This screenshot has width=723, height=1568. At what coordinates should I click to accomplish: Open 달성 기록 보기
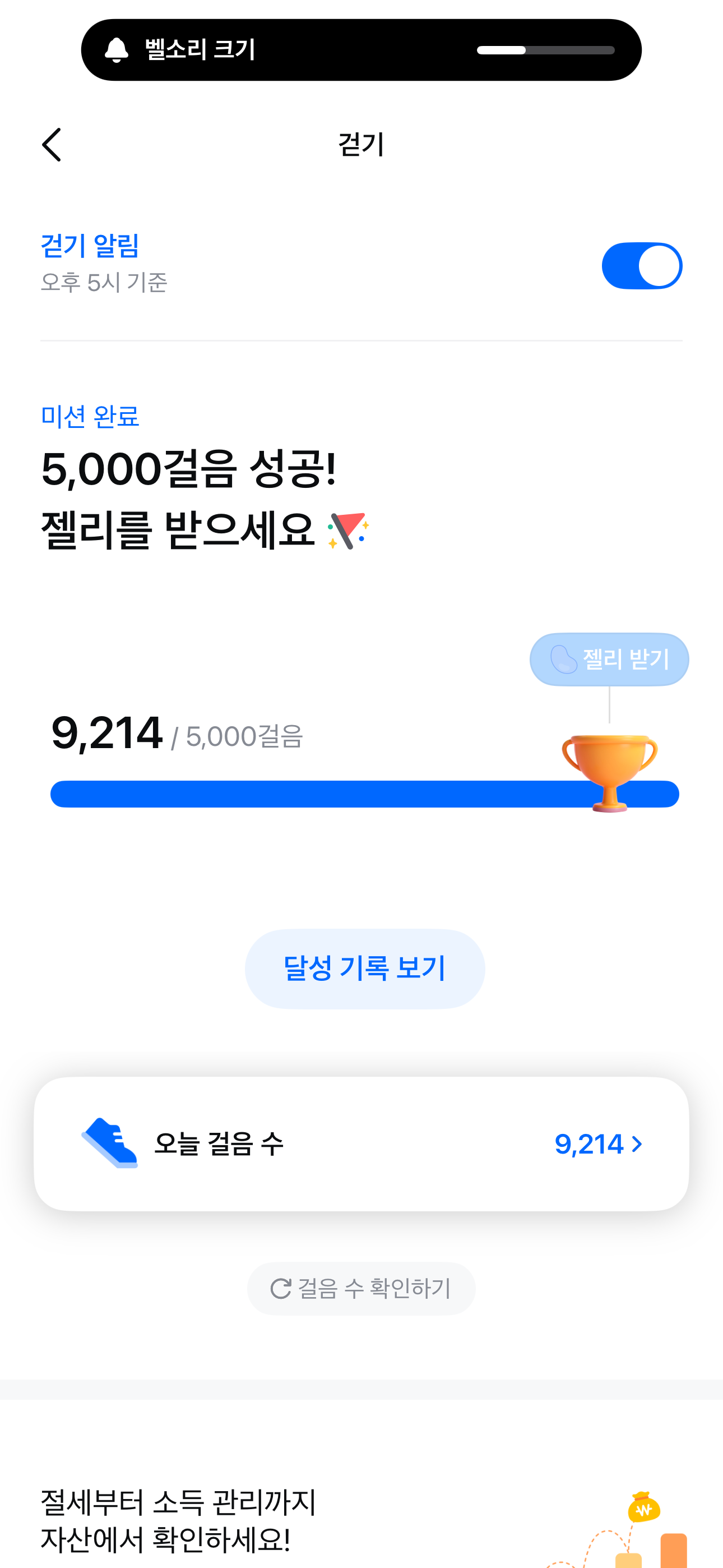coord(364,969)
